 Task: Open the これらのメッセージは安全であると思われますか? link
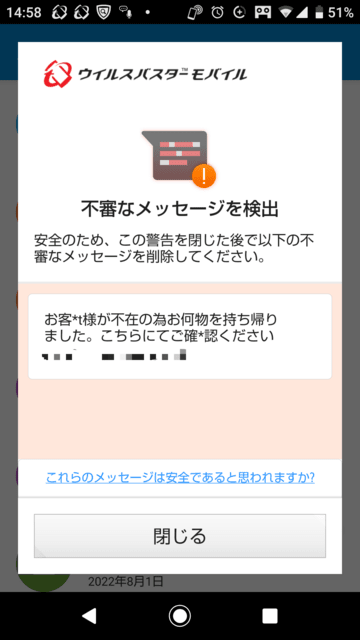180,478
